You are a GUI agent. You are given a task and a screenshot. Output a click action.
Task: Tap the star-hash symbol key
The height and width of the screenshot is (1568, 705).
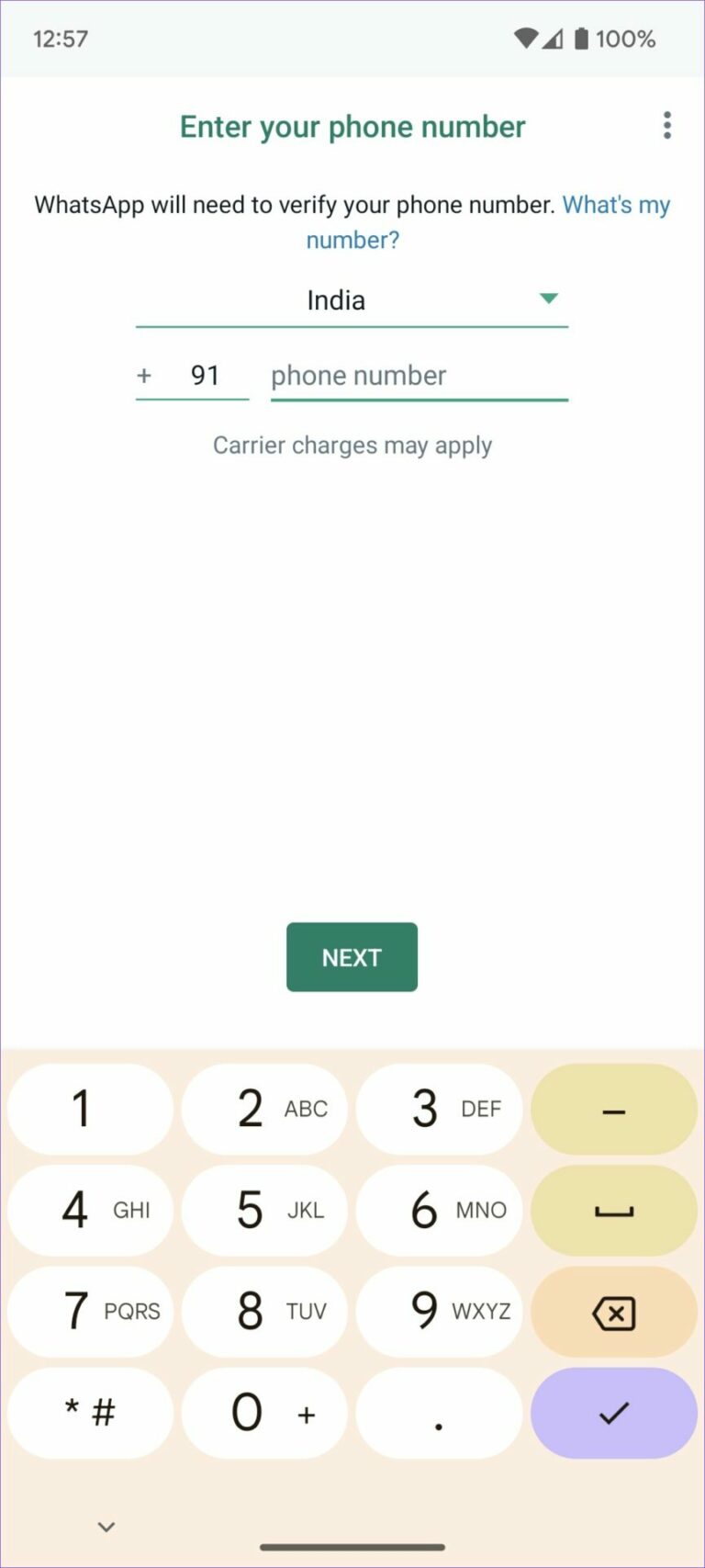pos(89,1413)
